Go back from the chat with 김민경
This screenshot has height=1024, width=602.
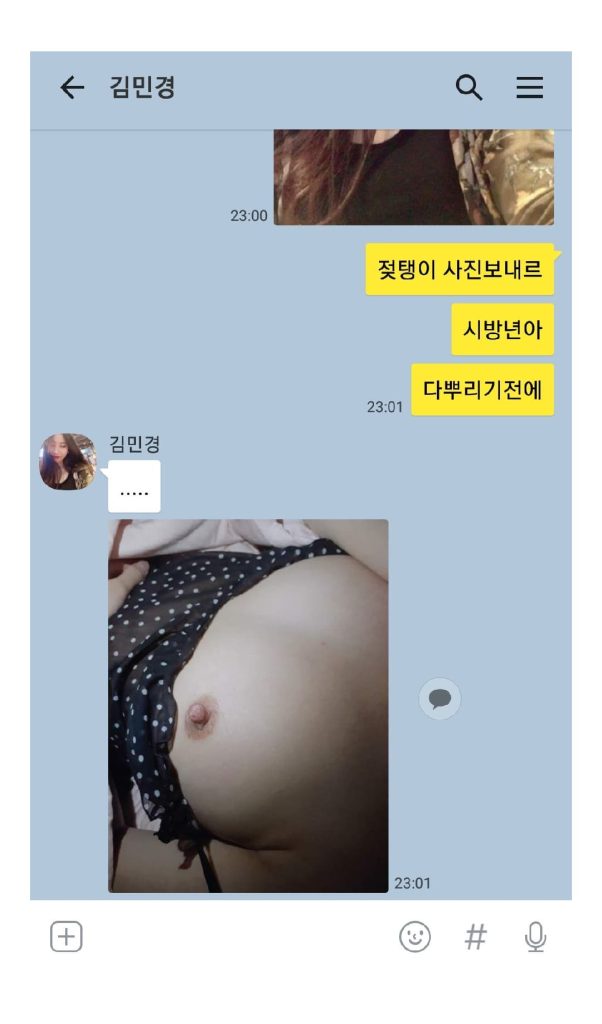click(x=72, y=88)
